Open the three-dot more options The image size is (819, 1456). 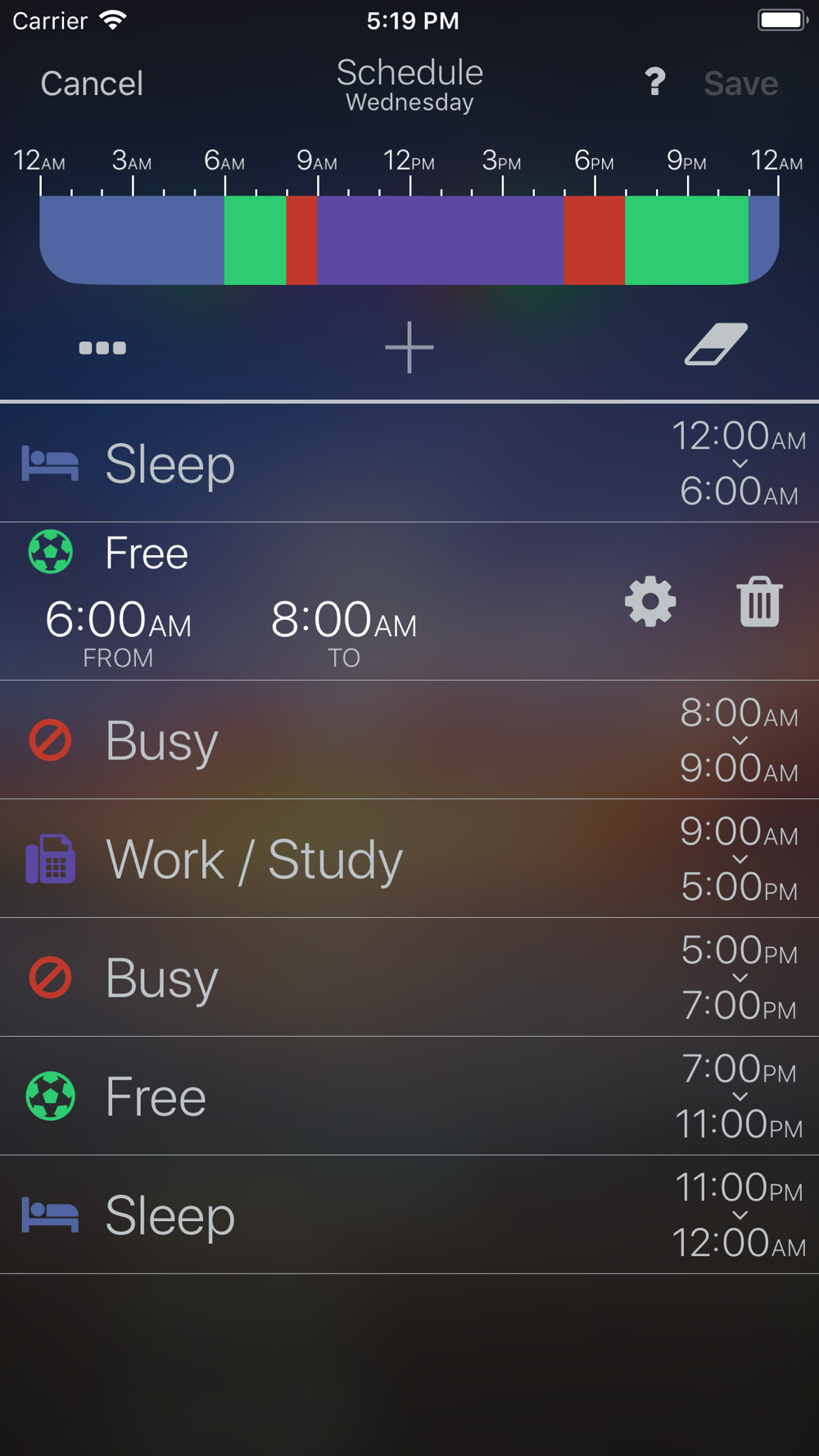click(102, 348)
